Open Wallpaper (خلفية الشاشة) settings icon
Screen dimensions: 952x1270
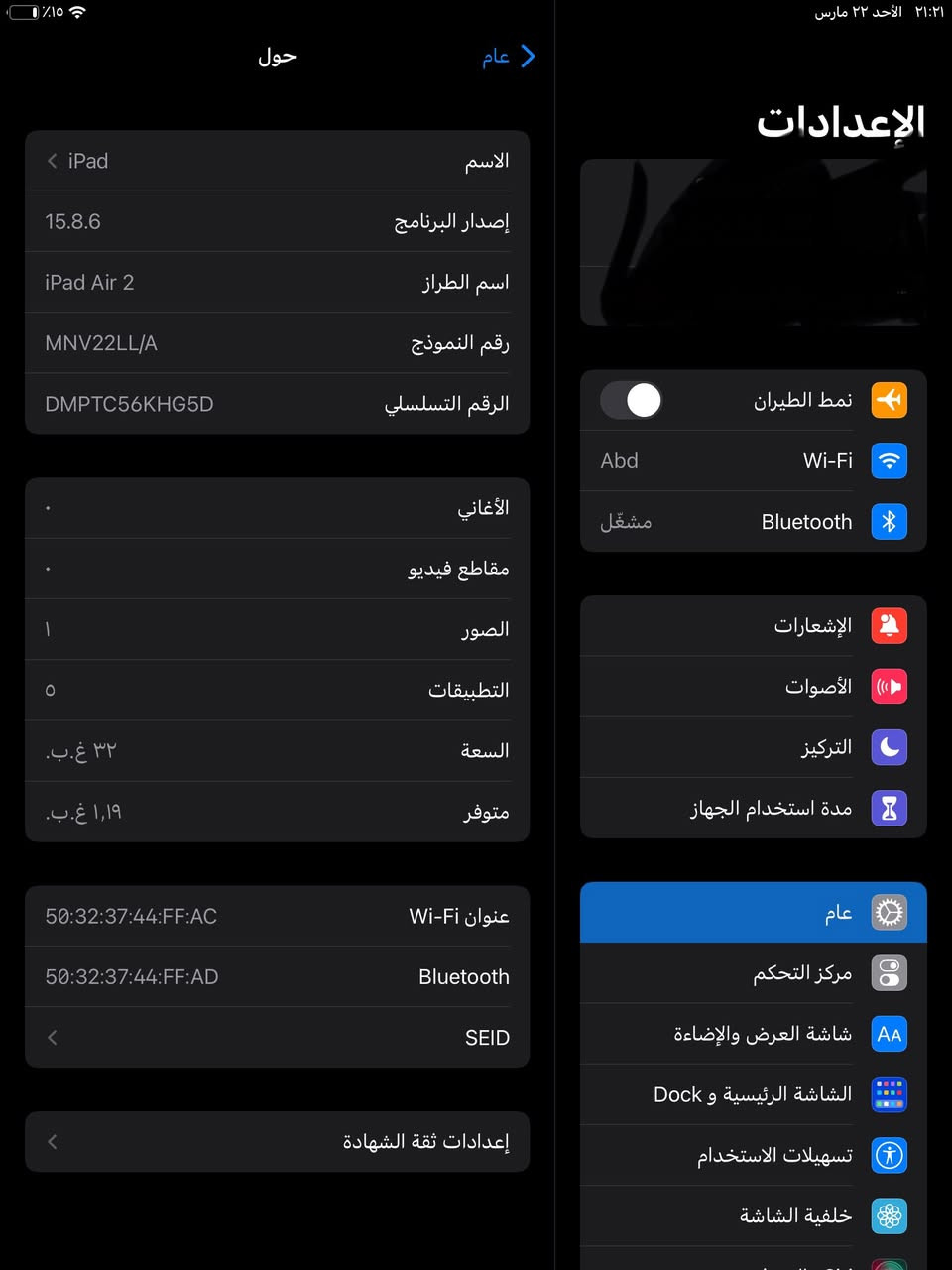pos(889,1215)
